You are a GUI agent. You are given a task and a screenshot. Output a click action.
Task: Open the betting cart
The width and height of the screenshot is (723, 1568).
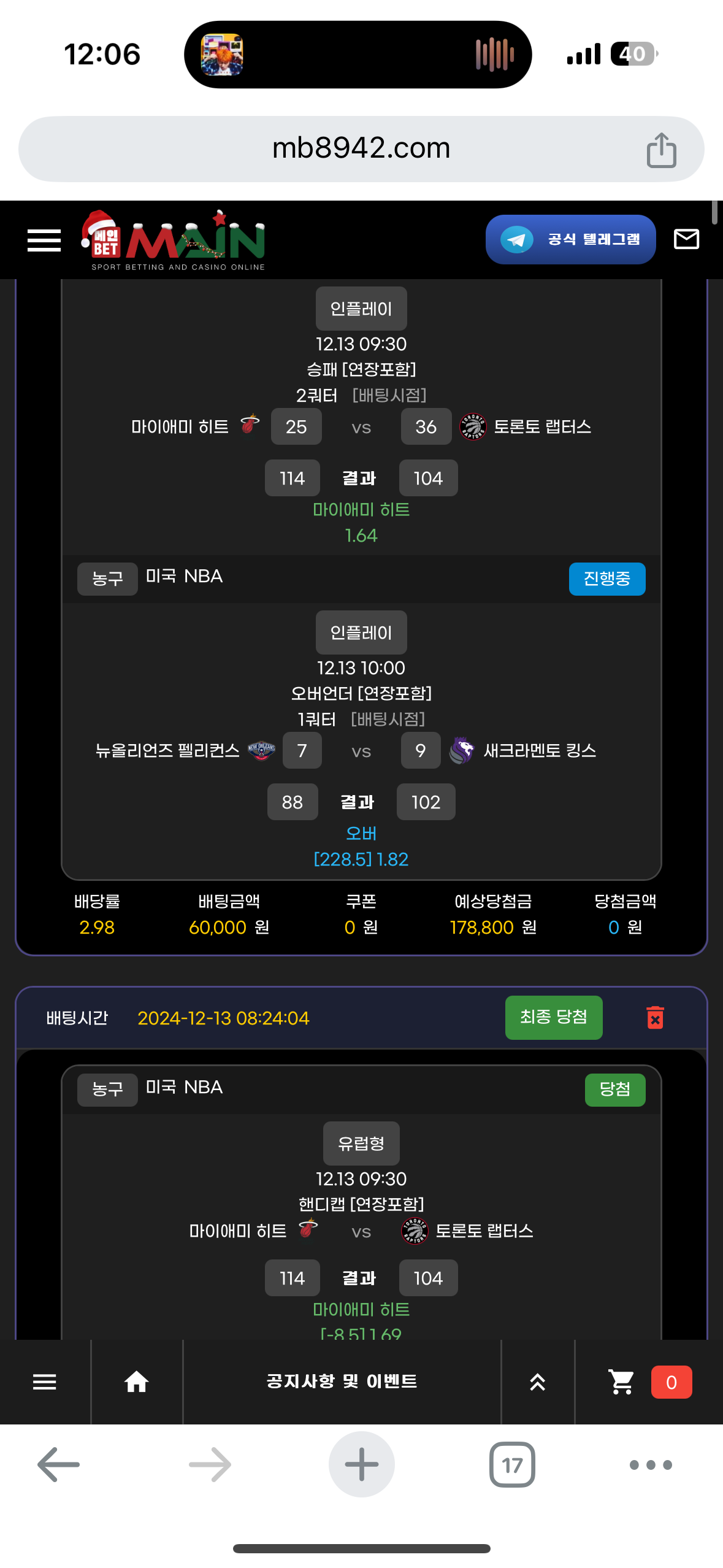coord(622,1382)
